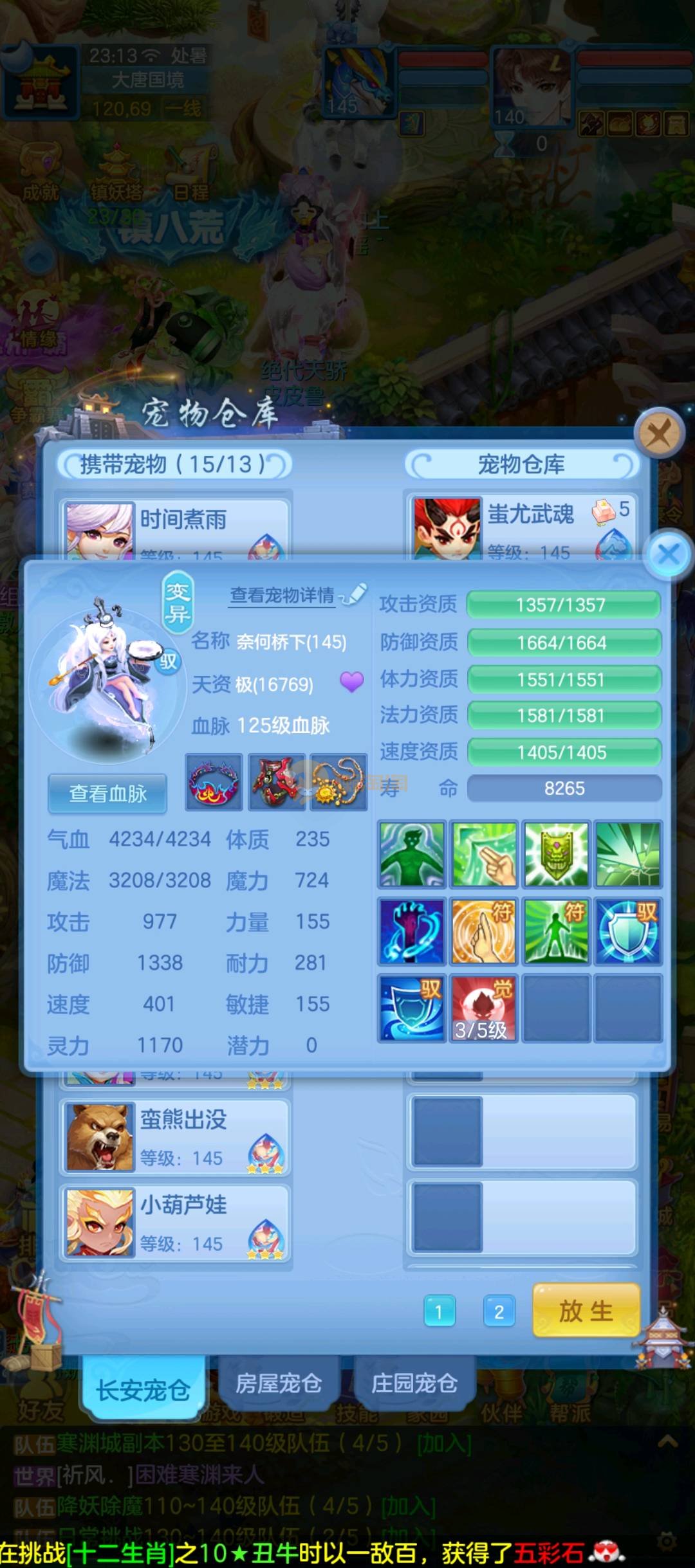This screenshot has height=1568, width=695.
Task: Go to warehouse page 2
Action: pyautogui.click(x=499, y=1311)
